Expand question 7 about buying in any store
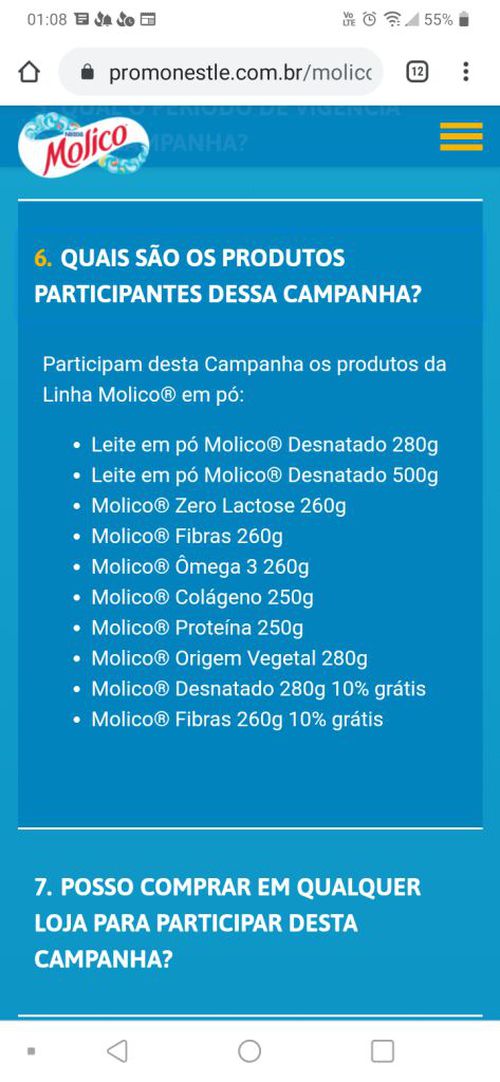This screenshot has height=1082, width=500. 228,923
